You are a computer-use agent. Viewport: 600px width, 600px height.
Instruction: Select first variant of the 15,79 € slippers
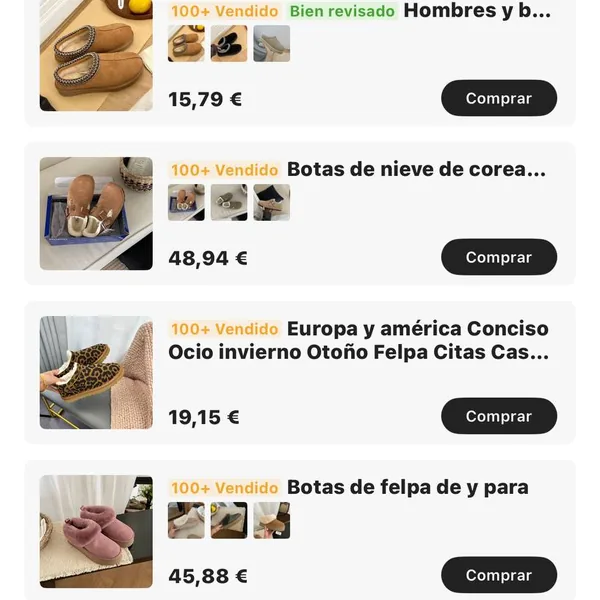pyautogui.click(x=186, y=44)
